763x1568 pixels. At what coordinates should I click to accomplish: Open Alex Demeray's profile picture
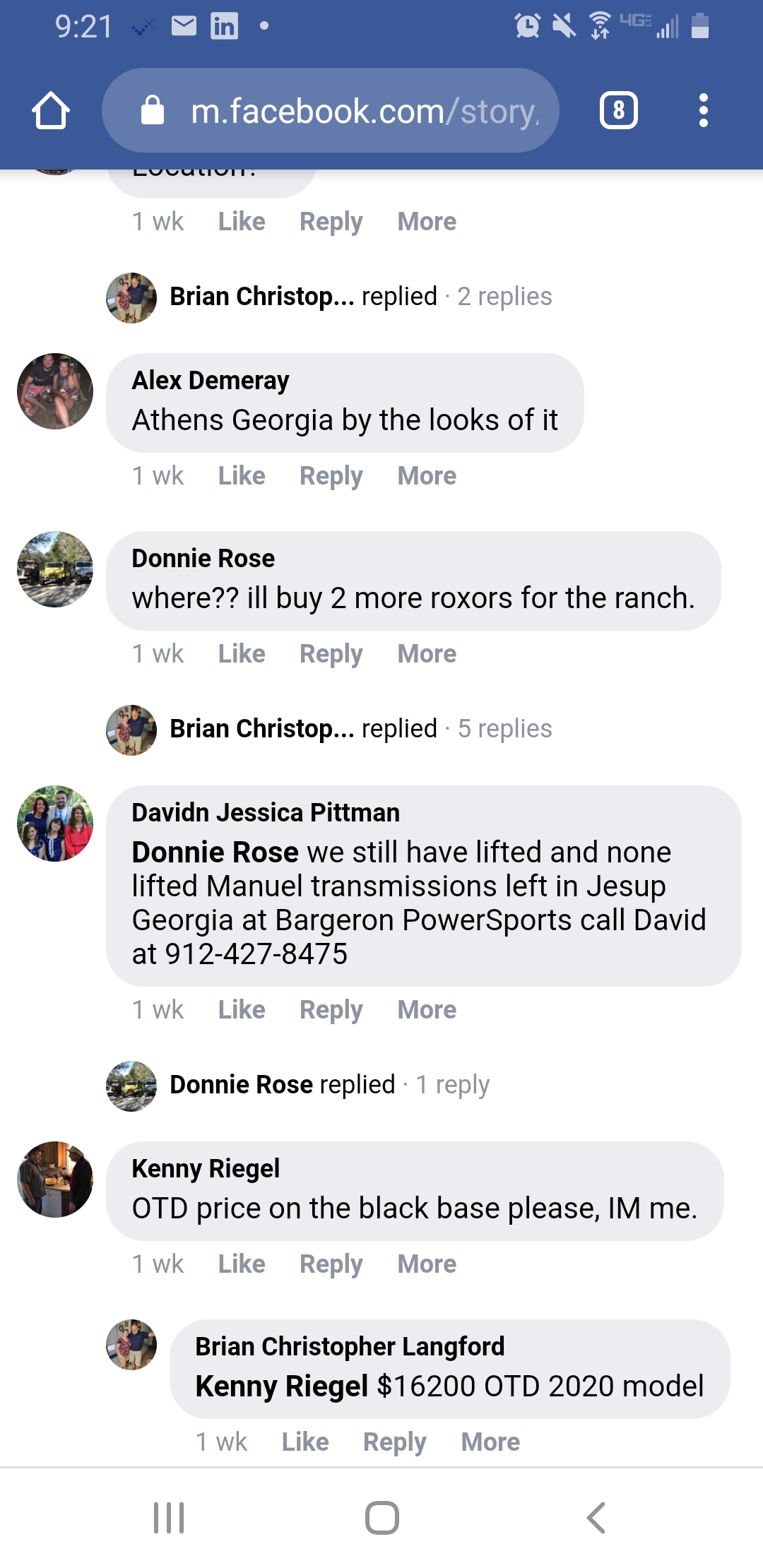click(x=55, y=391)
